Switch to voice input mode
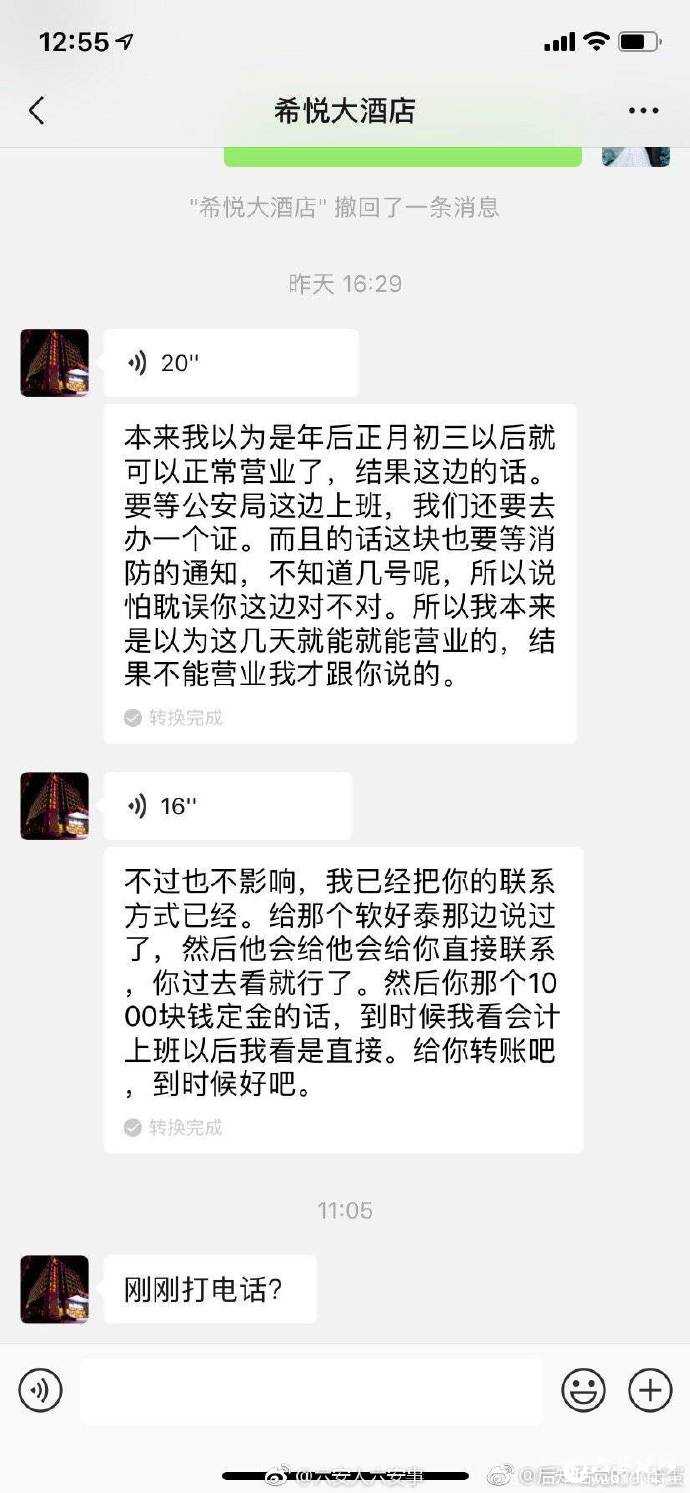 click(41, 1390)
